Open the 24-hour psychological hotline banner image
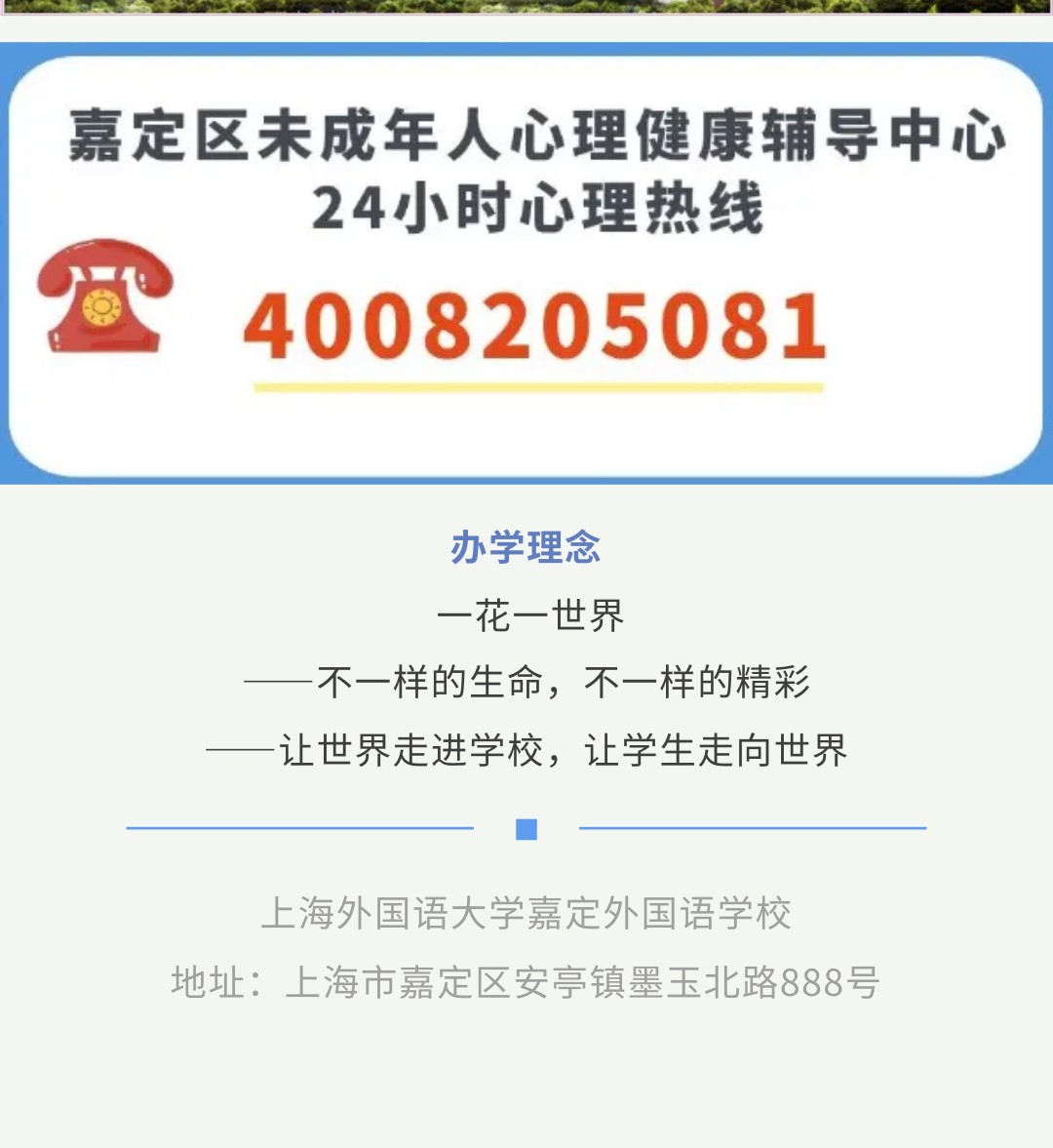This screenshot has width=1053, height=1148. pyautogui.click(x=526, y=263)
